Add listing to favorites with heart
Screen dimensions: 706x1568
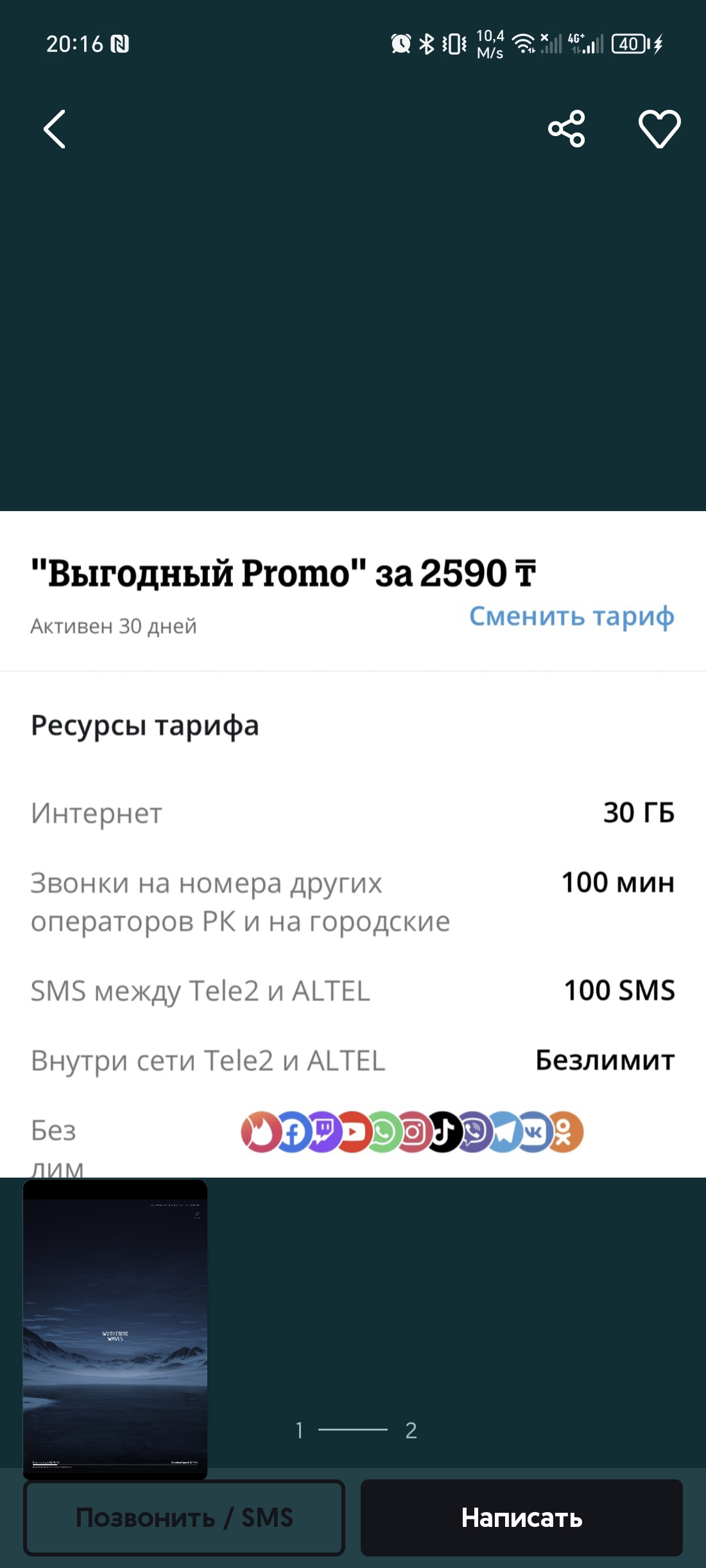click(x=659, y=129)
